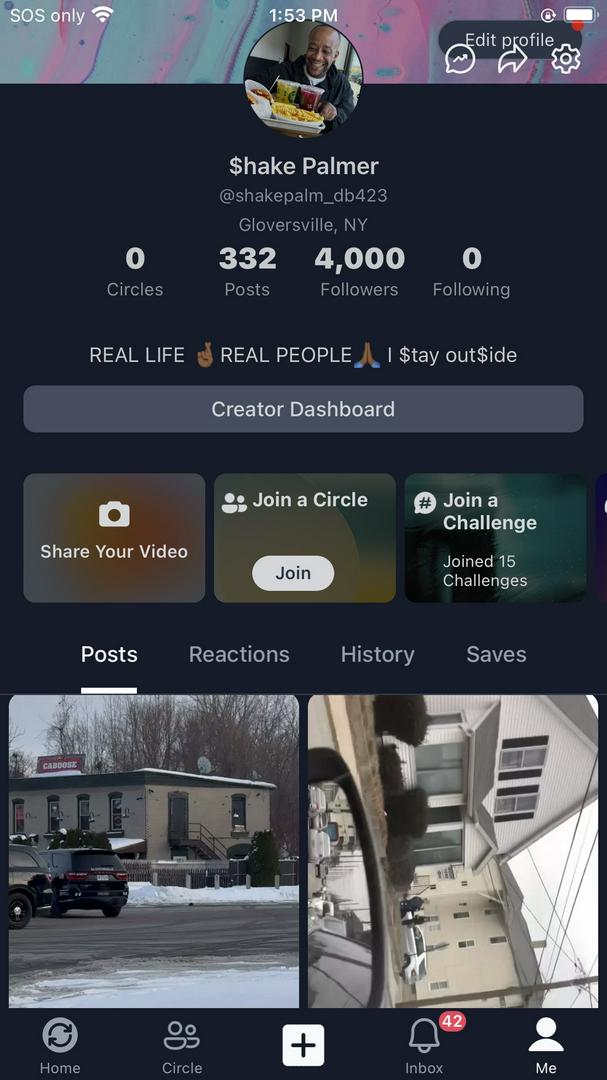Select the Posts tab

109,654
